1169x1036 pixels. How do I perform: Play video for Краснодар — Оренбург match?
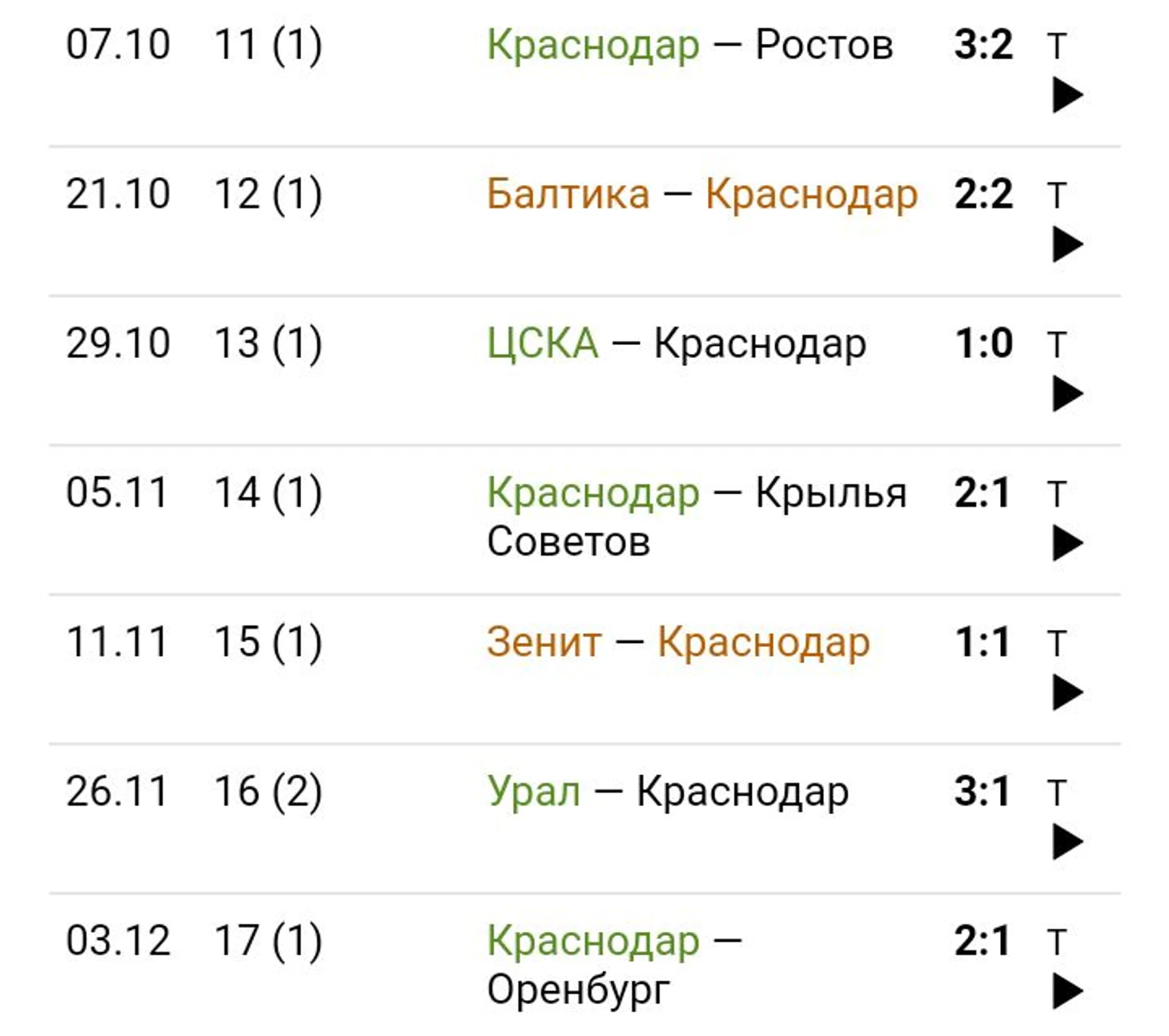click(x=1067, y=991)
